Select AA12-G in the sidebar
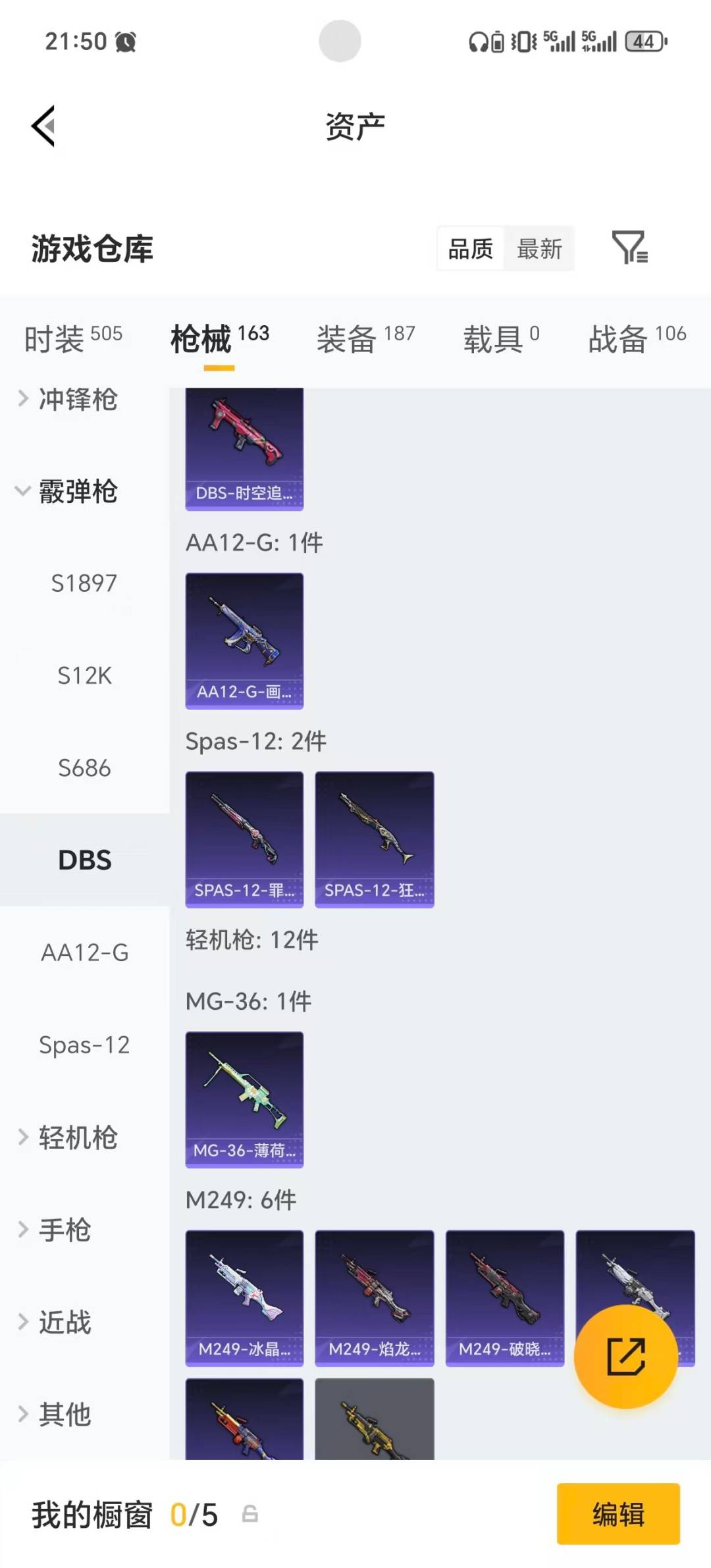This screenshot has height=1568, width=711. (x=86, y=953)
